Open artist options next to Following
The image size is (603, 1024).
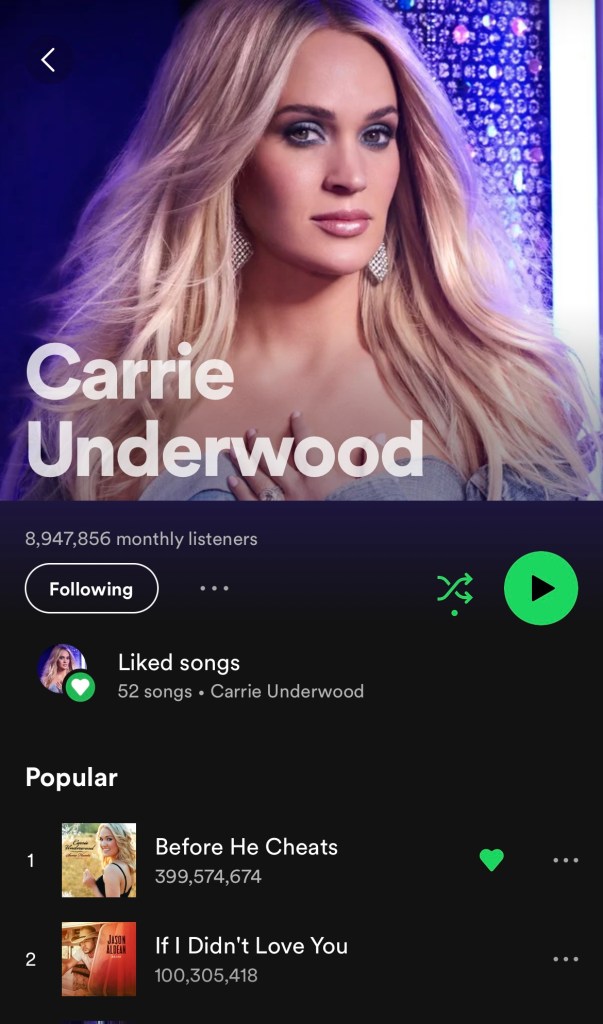click(x=214, y=589)
